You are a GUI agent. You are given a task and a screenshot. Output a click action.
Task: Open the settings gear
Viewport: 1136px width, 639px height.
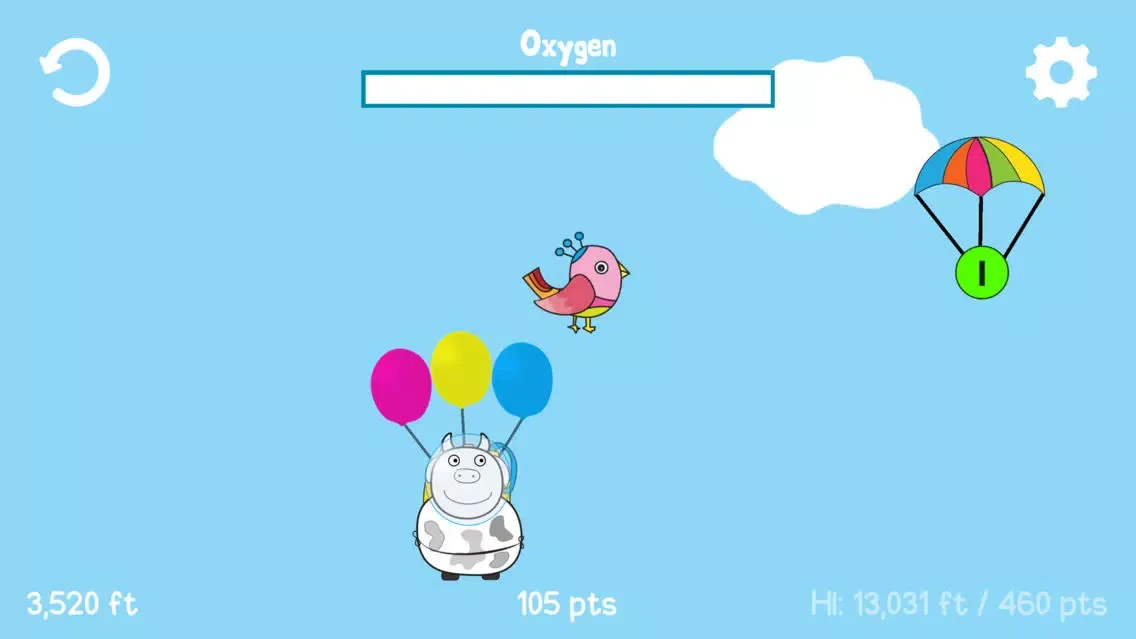tap(1061, 72)
